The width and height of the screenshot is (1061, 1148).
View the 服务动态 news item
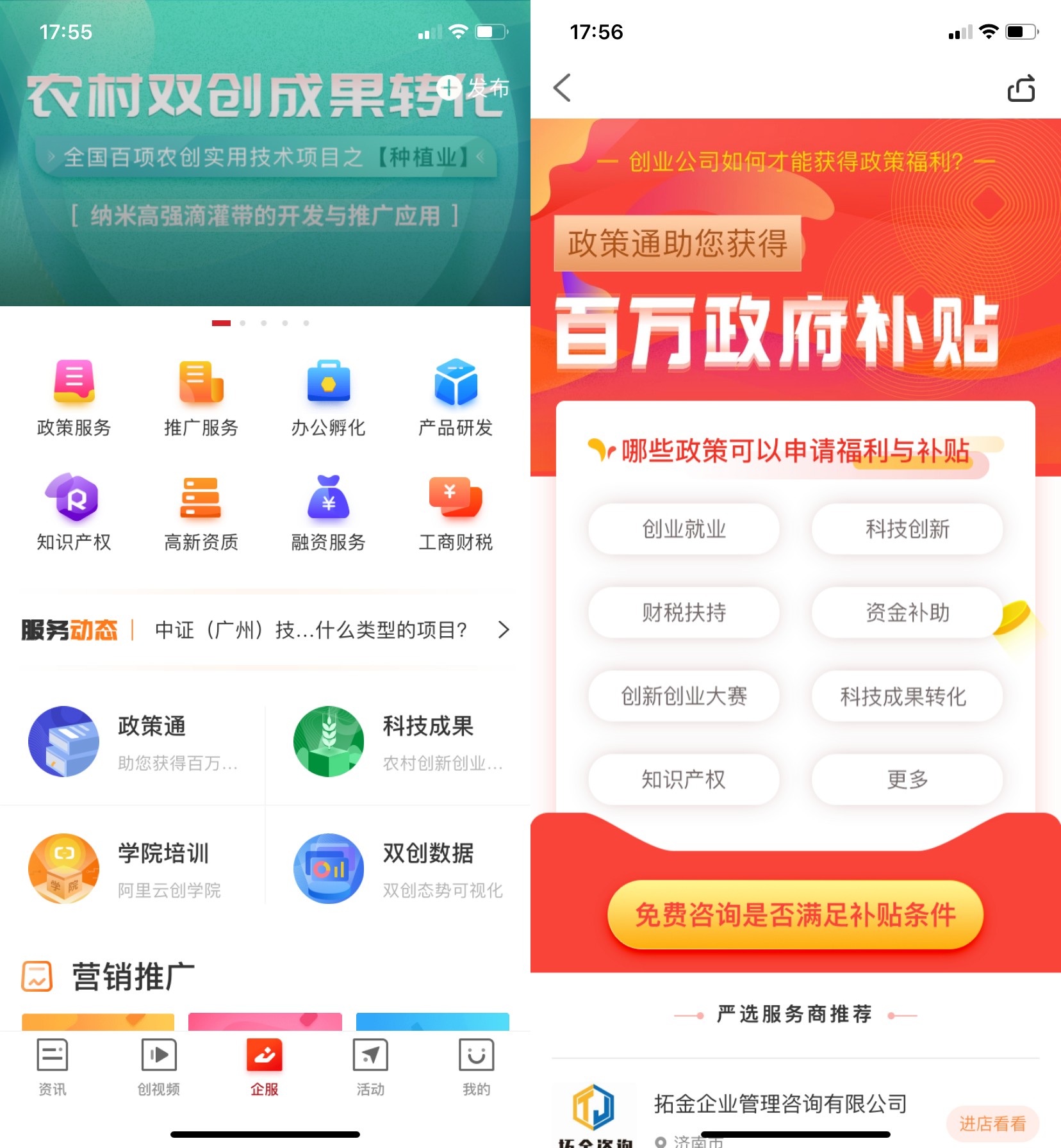point(311,630)
